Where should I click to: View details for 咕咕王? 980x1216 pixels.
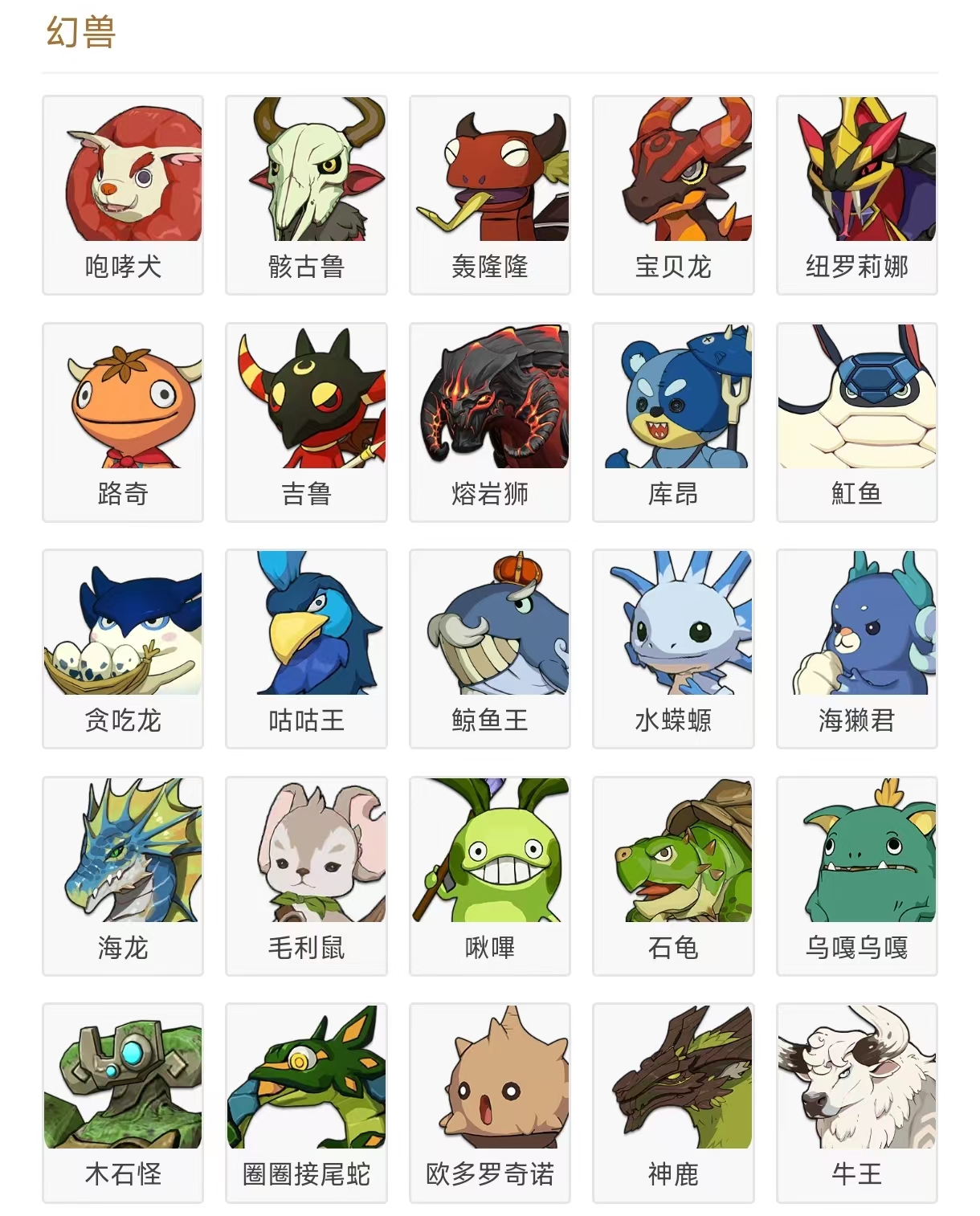306,649
